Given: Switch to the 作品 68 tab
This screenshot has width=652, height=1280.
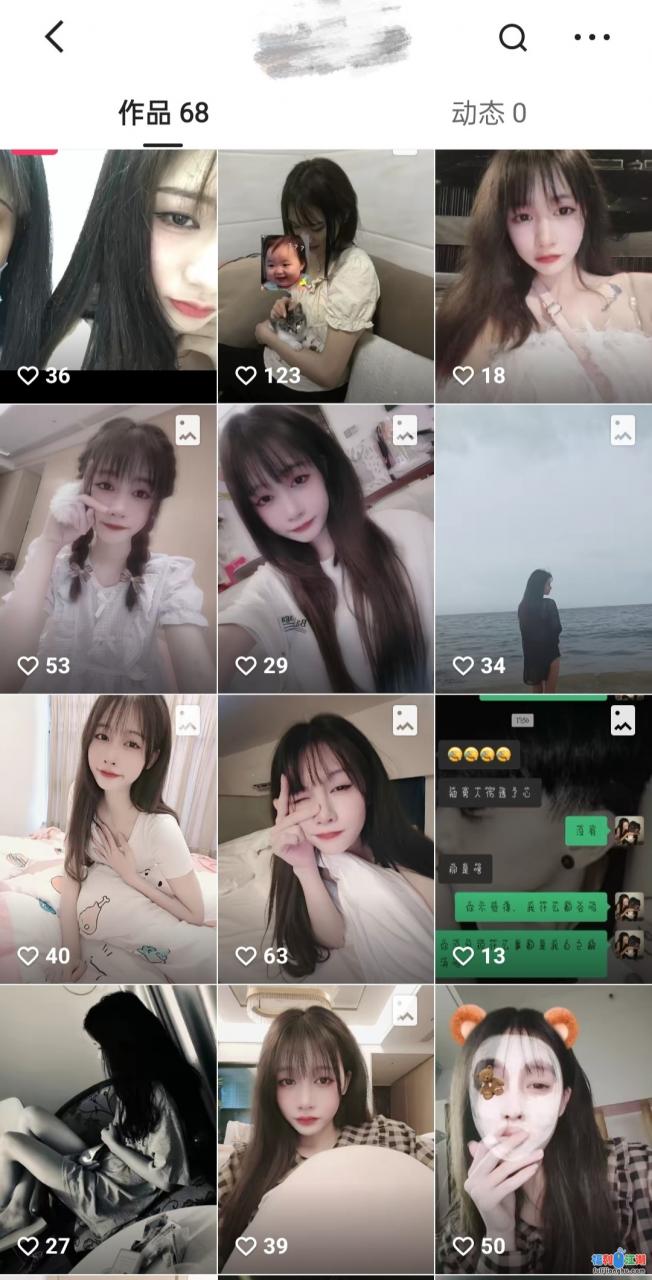Looking at the screenshot, I should coord(163,113).
